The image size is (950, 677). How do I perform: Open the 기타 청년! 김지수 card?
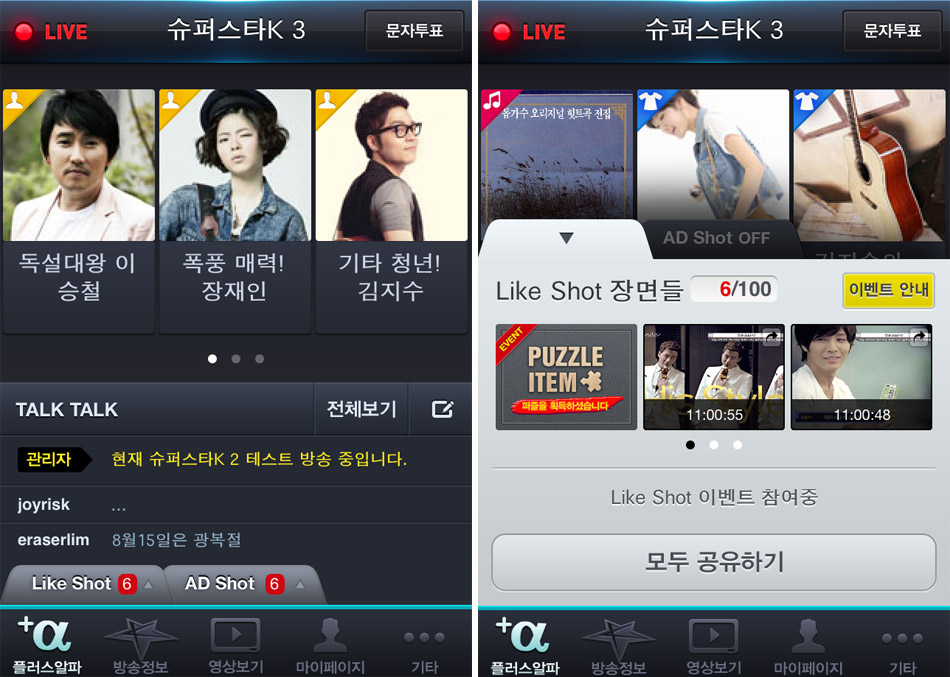pyautogui.click(x=391, y=210)
